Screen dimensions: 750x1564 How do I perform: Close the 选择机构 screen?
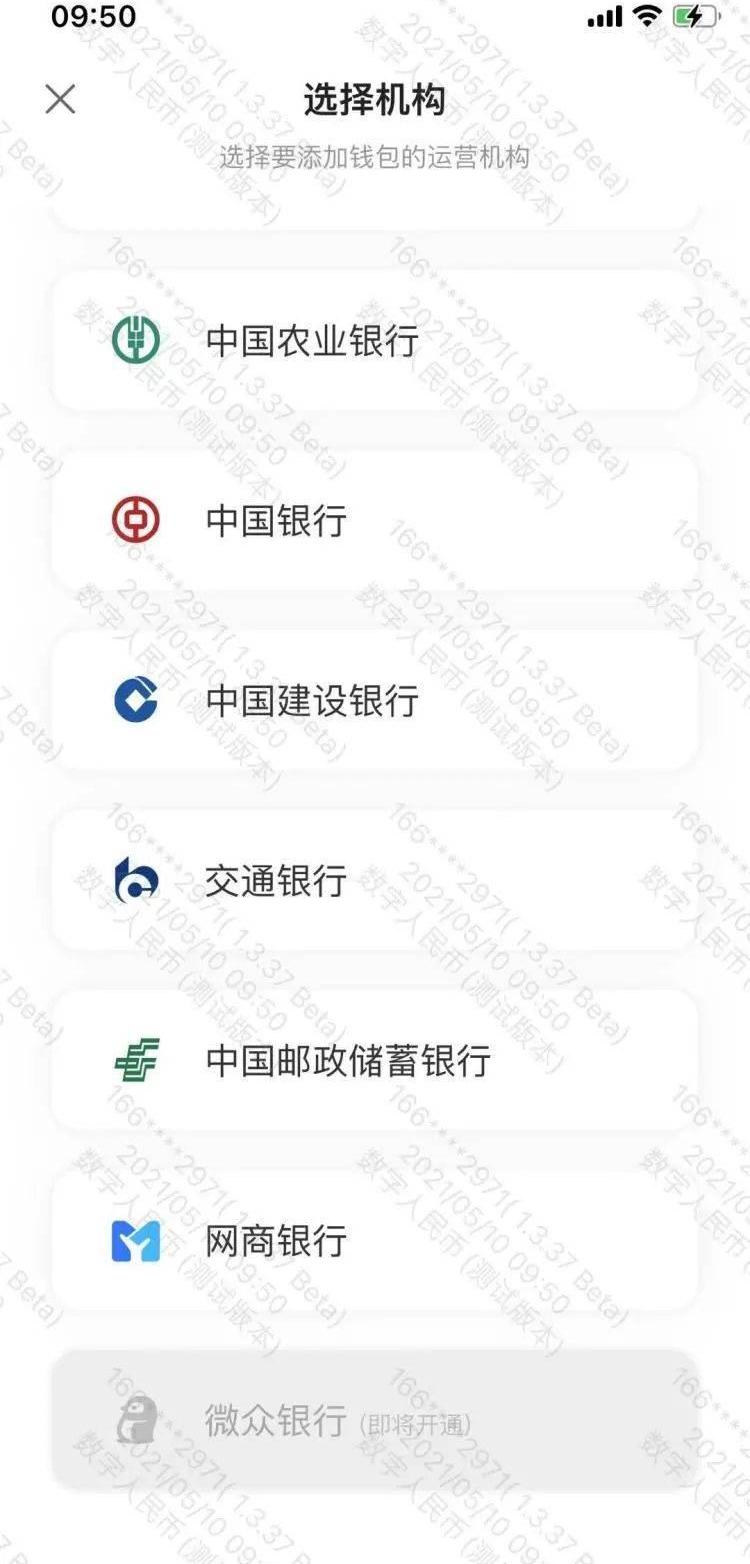click(x=61, y=99)
